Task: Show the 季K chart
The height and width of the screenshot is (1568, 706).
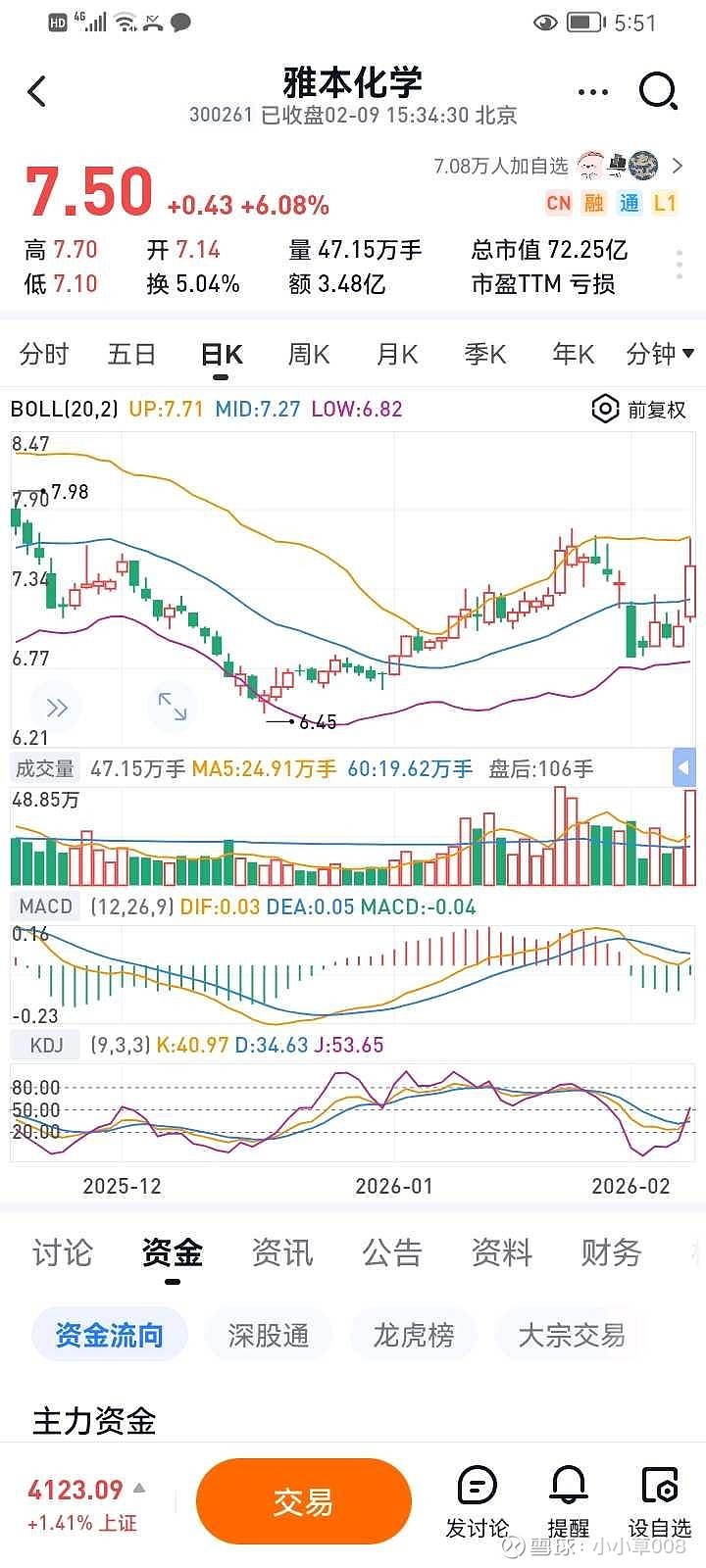Action: click(485, 354)
